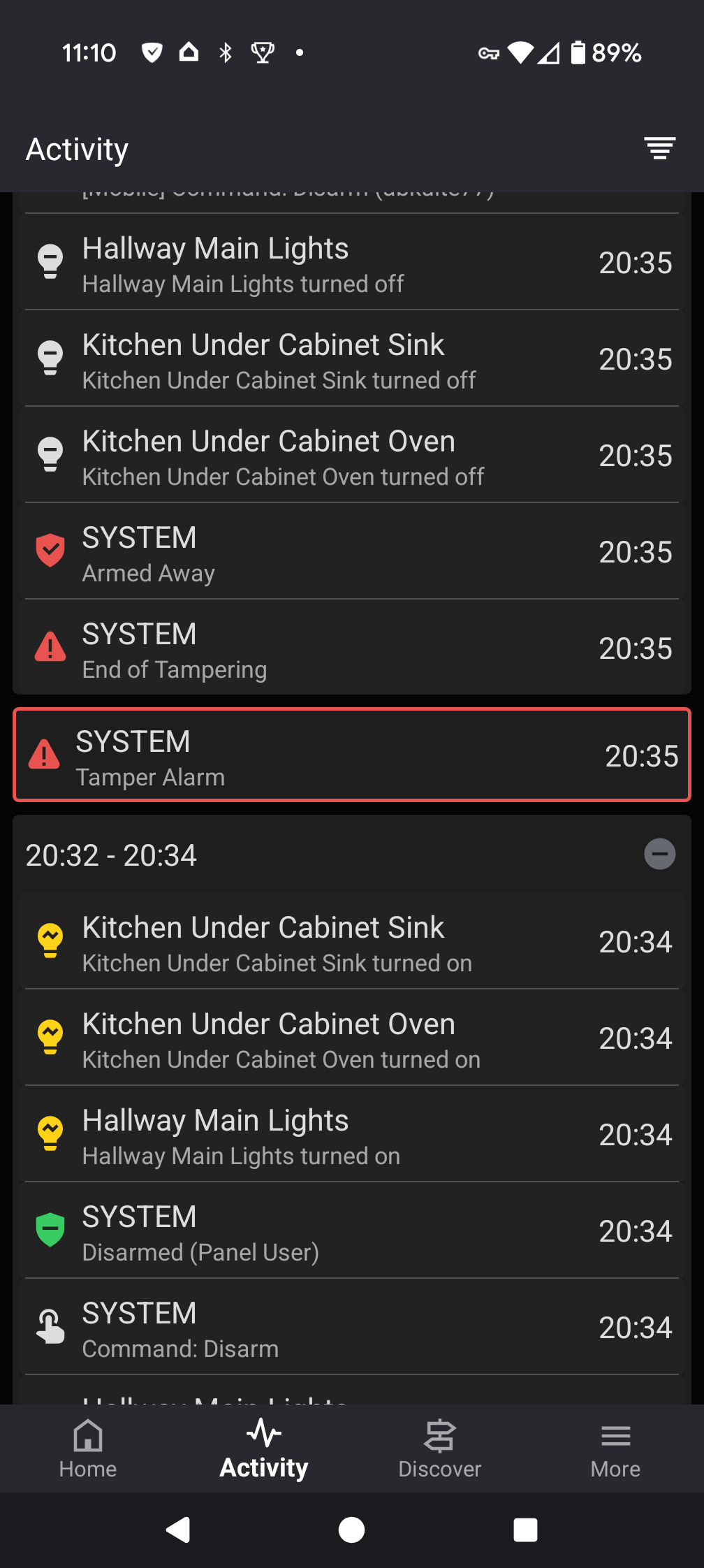
Task: Open the activity filter icon
Action: (659, 148)
